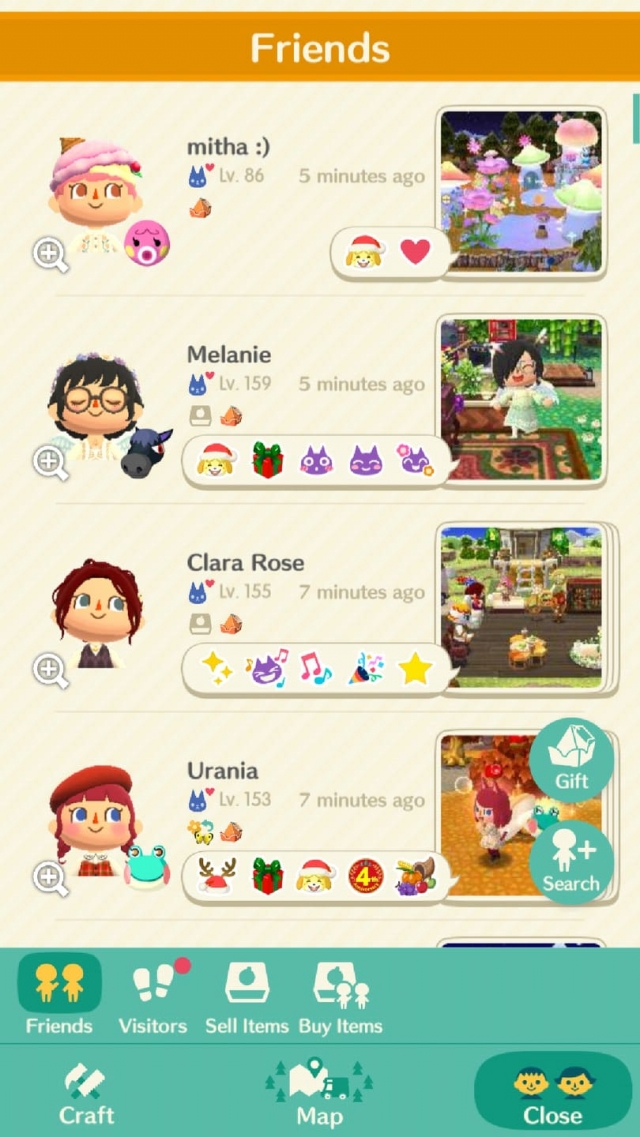The height and width of the screenshot is (1137, 640).
Task: Zoom in on Clara Rose's avatar
Action: tap(49, 671)
